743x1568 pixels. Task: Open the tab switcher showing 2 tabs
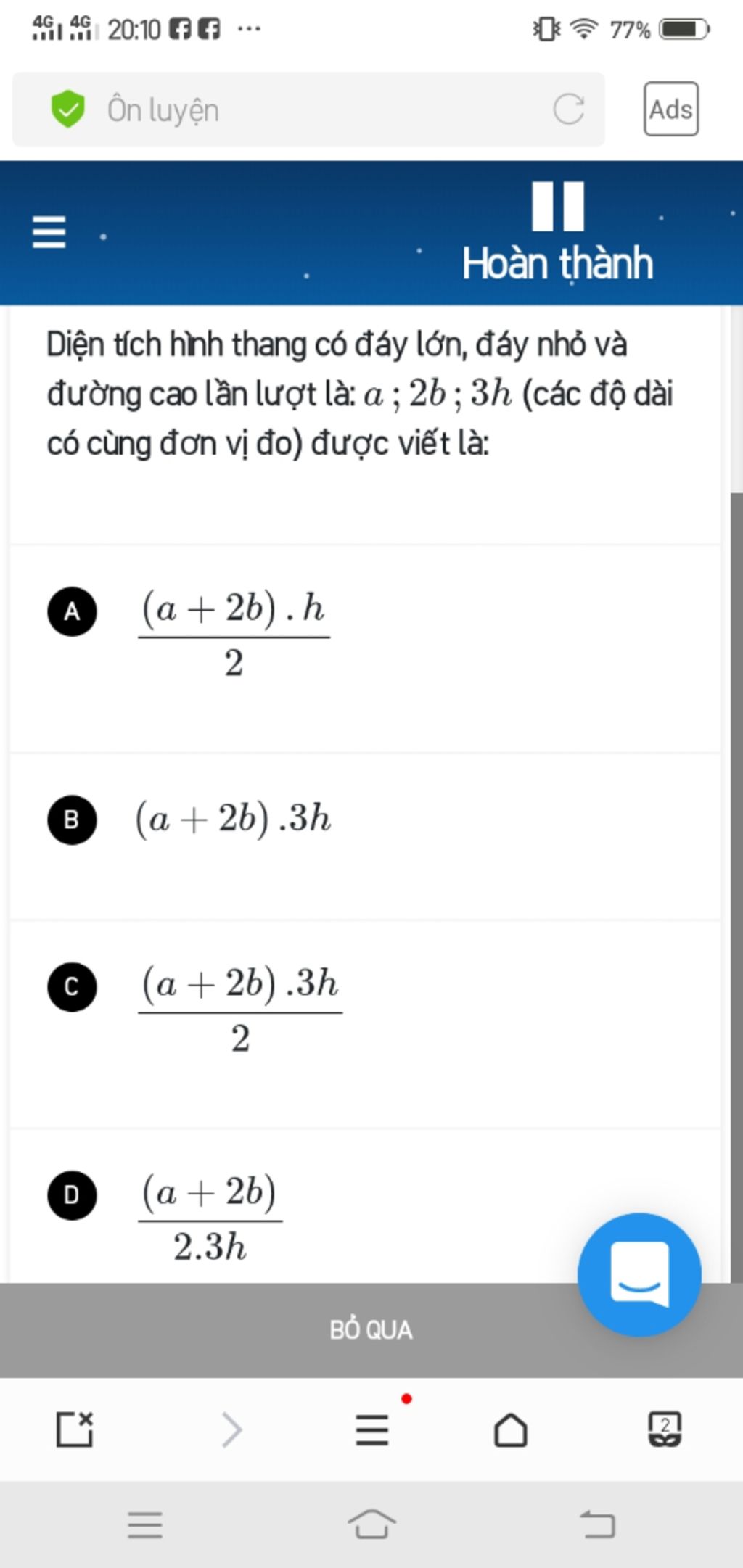(x=664, y=1429)
